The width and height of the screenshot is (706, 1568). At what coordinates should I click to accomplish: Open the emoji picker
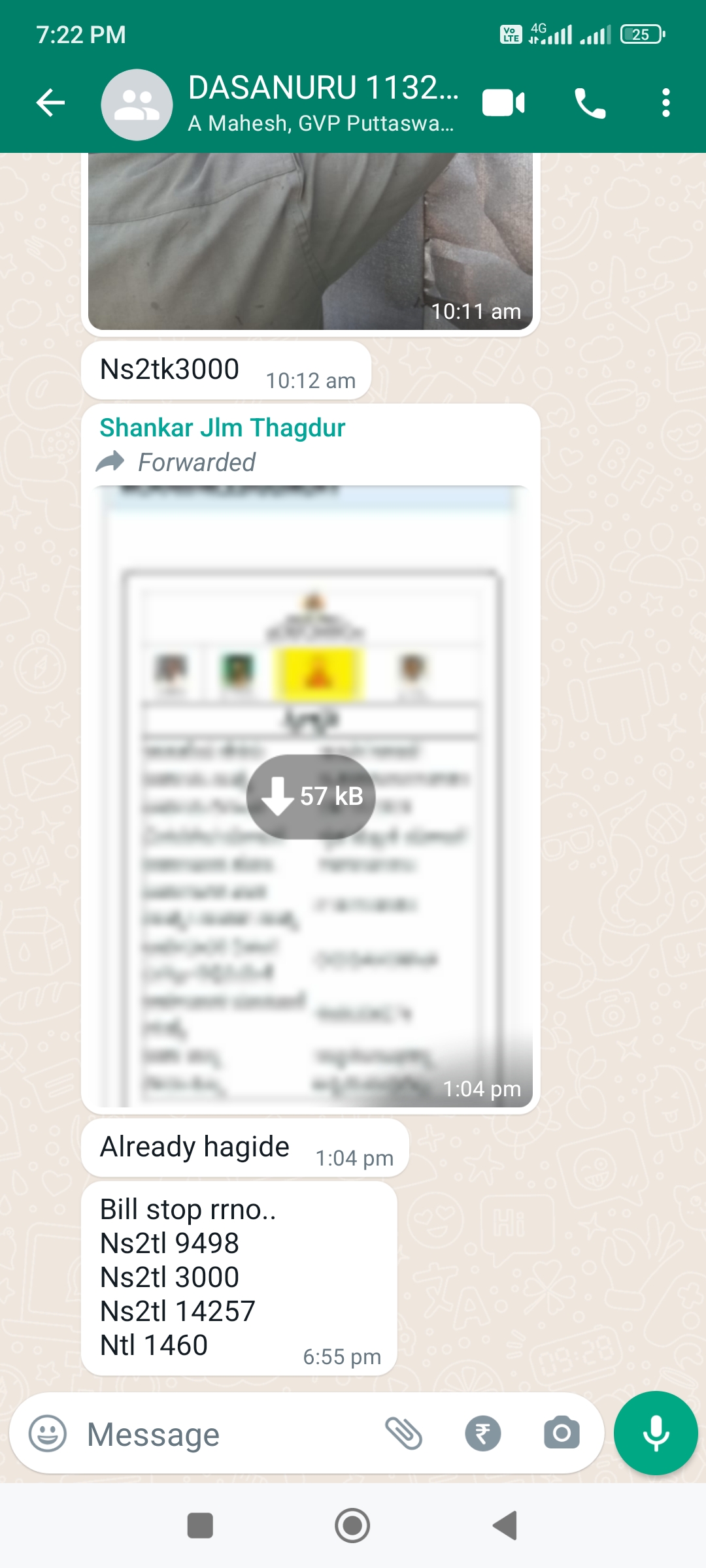[48, 1433]
